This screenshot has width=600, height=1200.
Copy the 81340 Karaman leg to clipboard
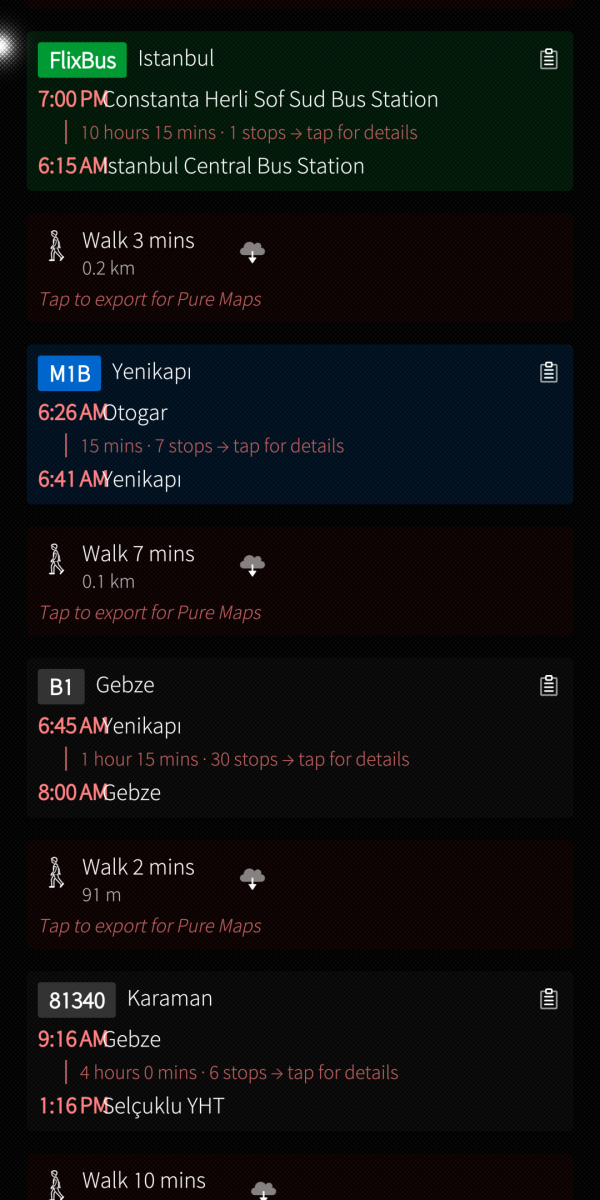[x=548, y=998]
